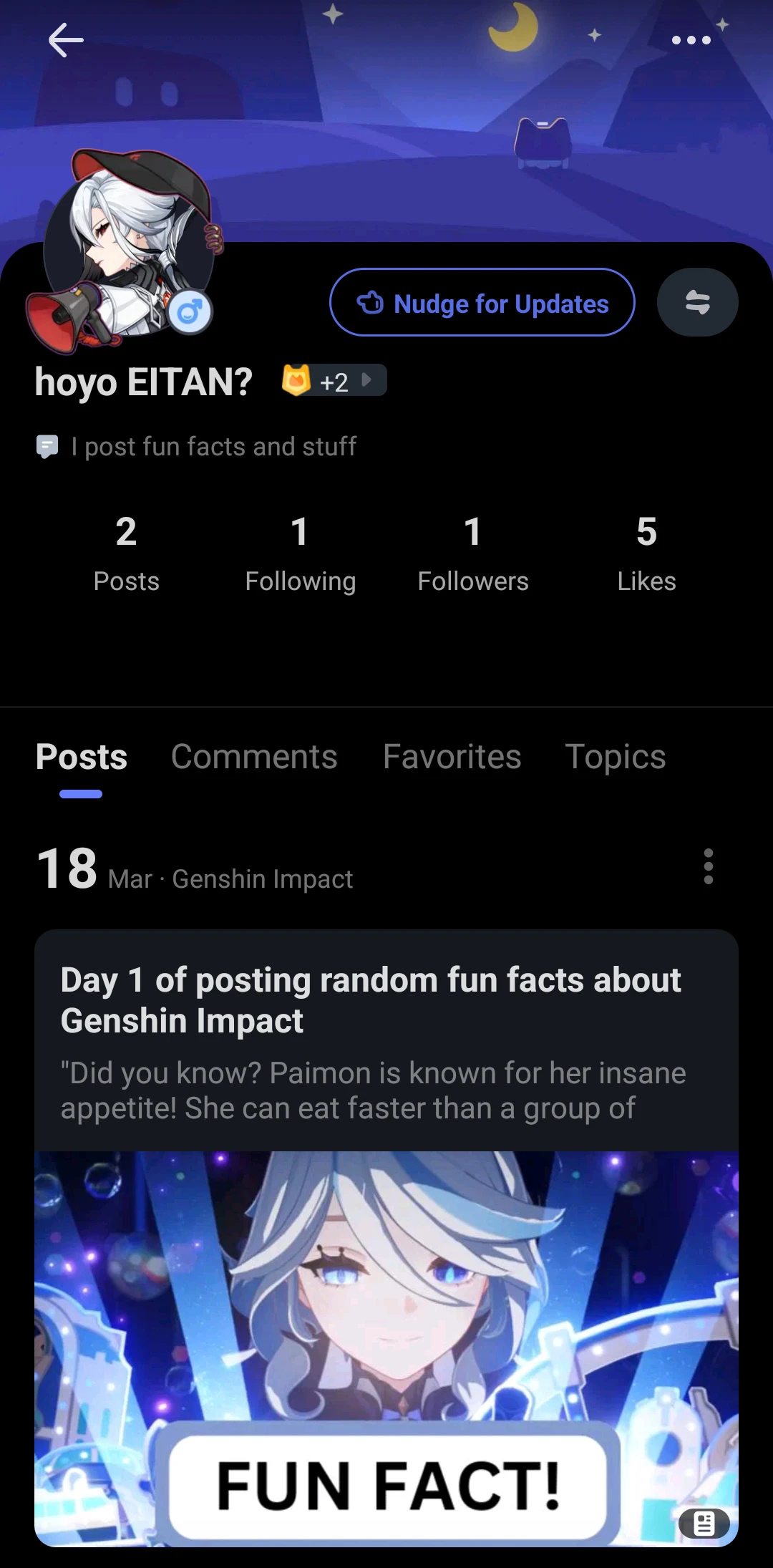Switch to the Comments tab
This screenshot has width=773, height=1568.
[254, 757]
